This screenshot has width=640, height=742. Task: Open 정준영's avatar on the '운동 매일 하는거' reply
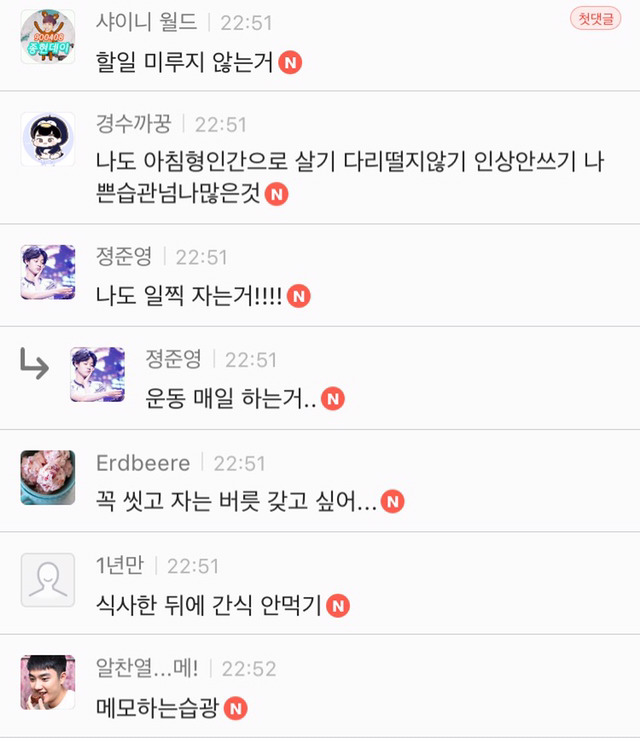[x=97, y=374]
